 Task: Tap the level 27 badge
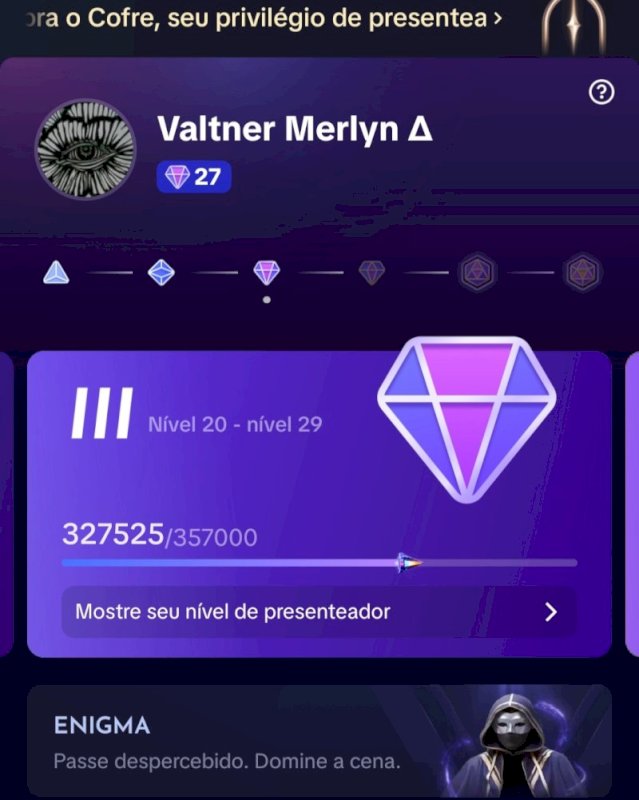tap(194, 177)
